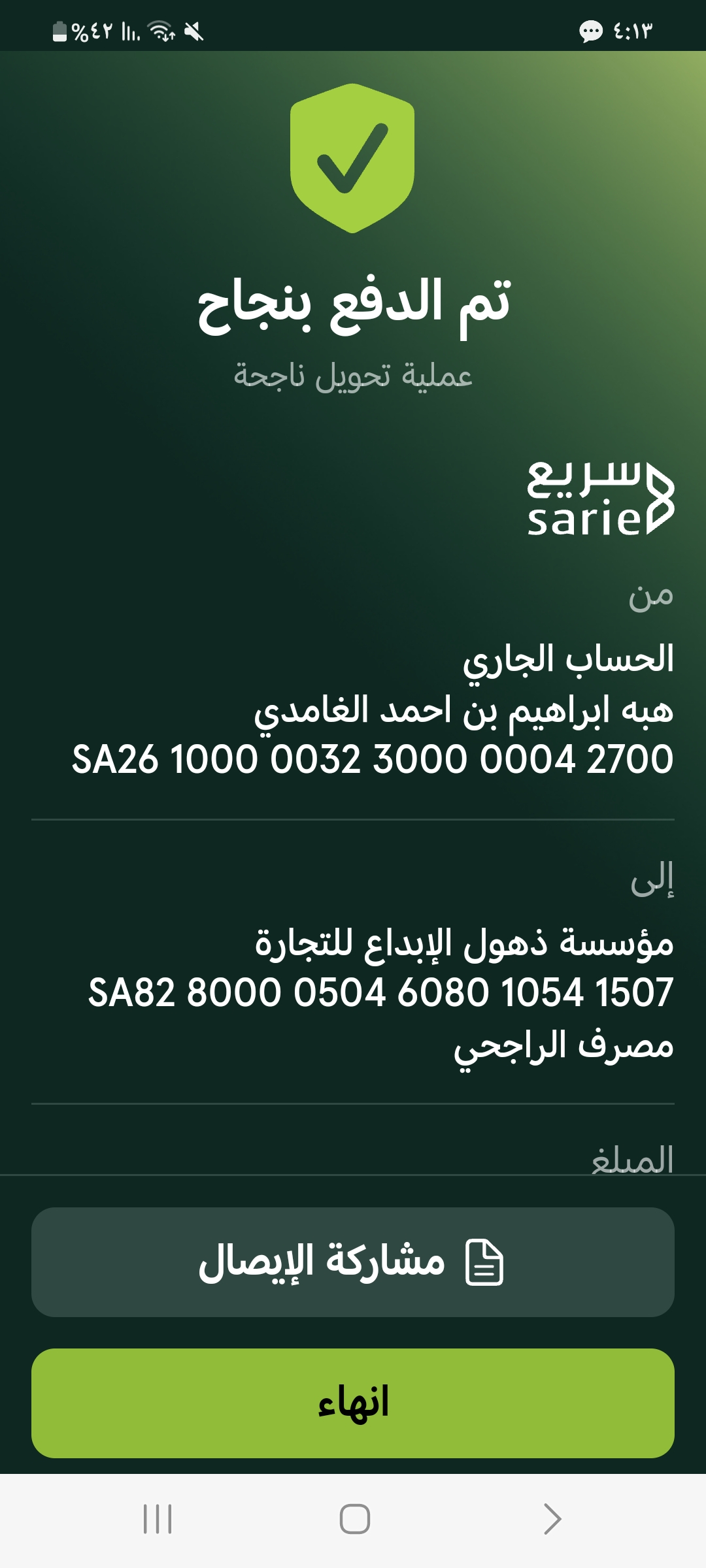Tap the مشاركة الإيصال share receipt button
This screenshot has width=706, height=1568.
click(353, 1262)
